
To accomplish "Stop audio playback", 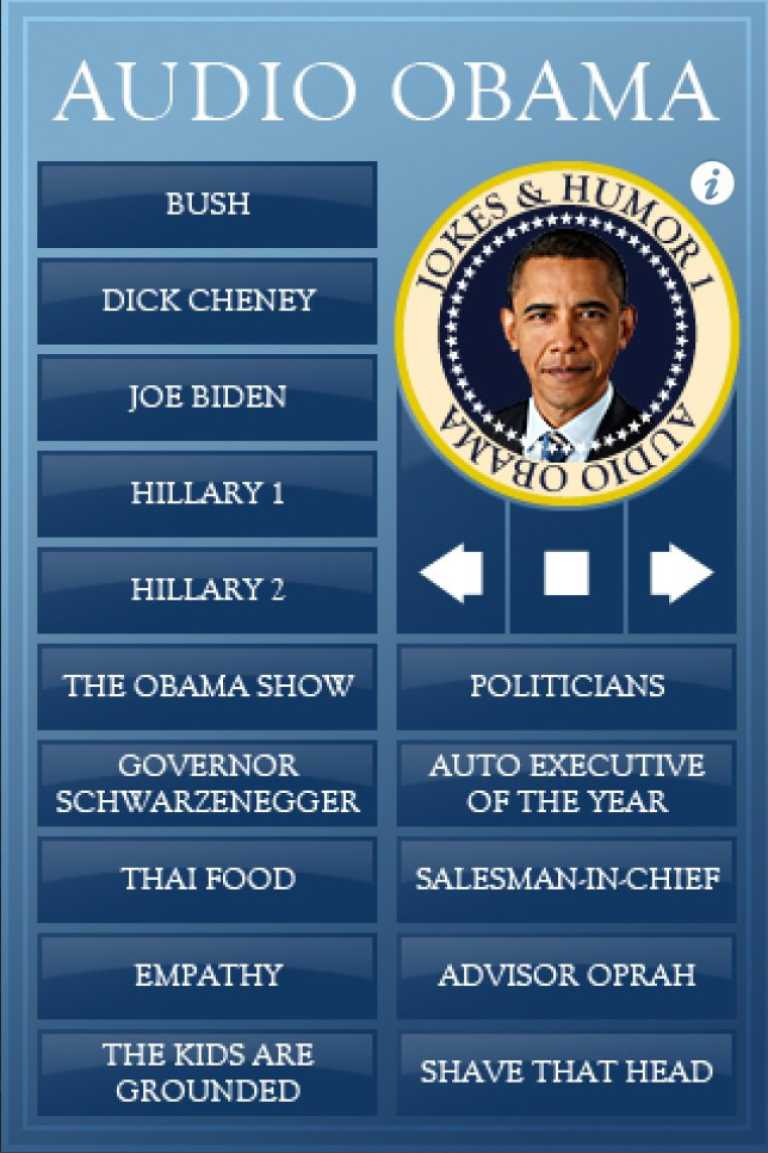I will [566, 573].
